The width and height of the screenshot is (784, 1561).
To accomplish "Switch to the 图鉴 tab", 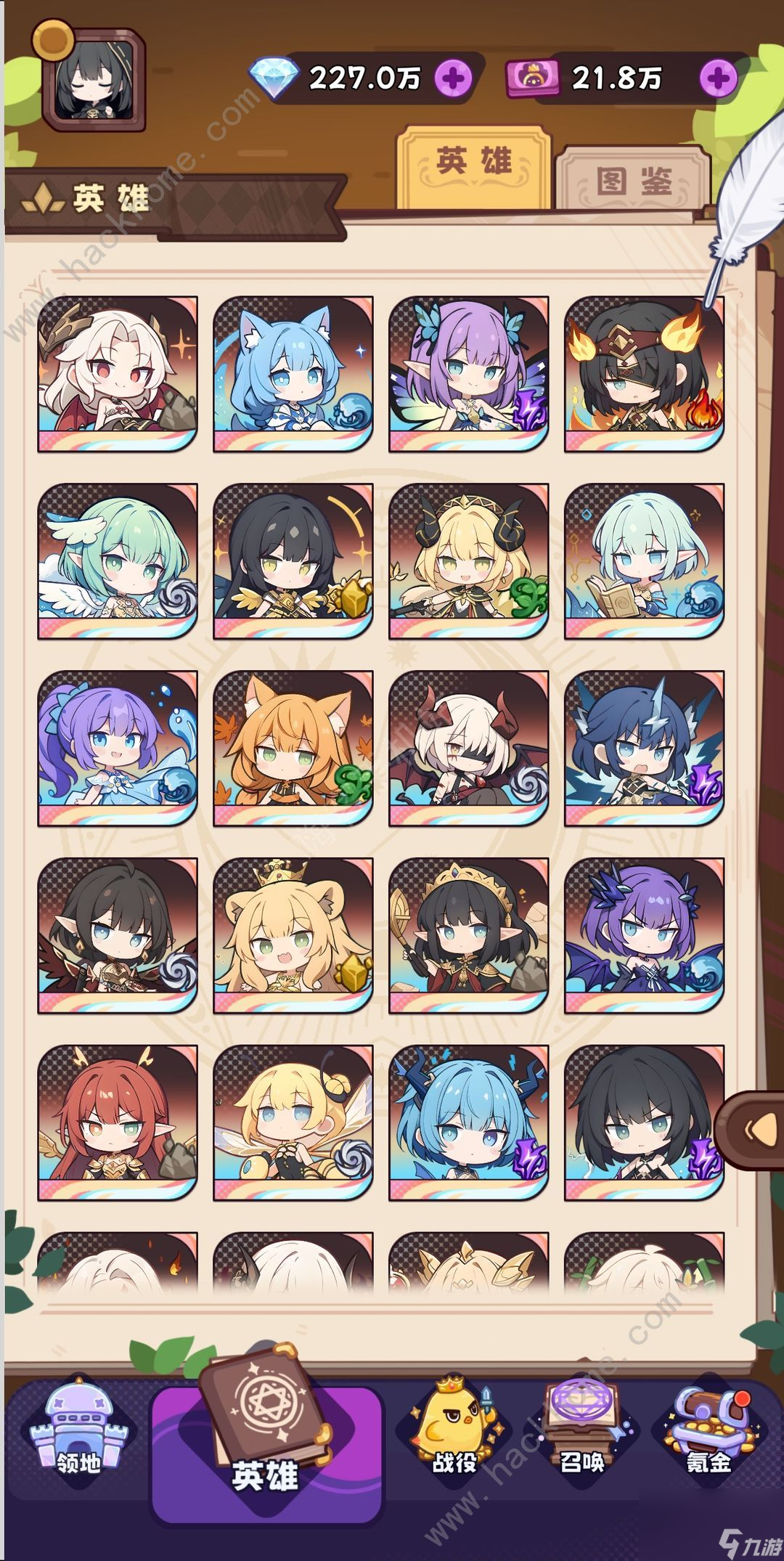I will [x=633, y=178].
